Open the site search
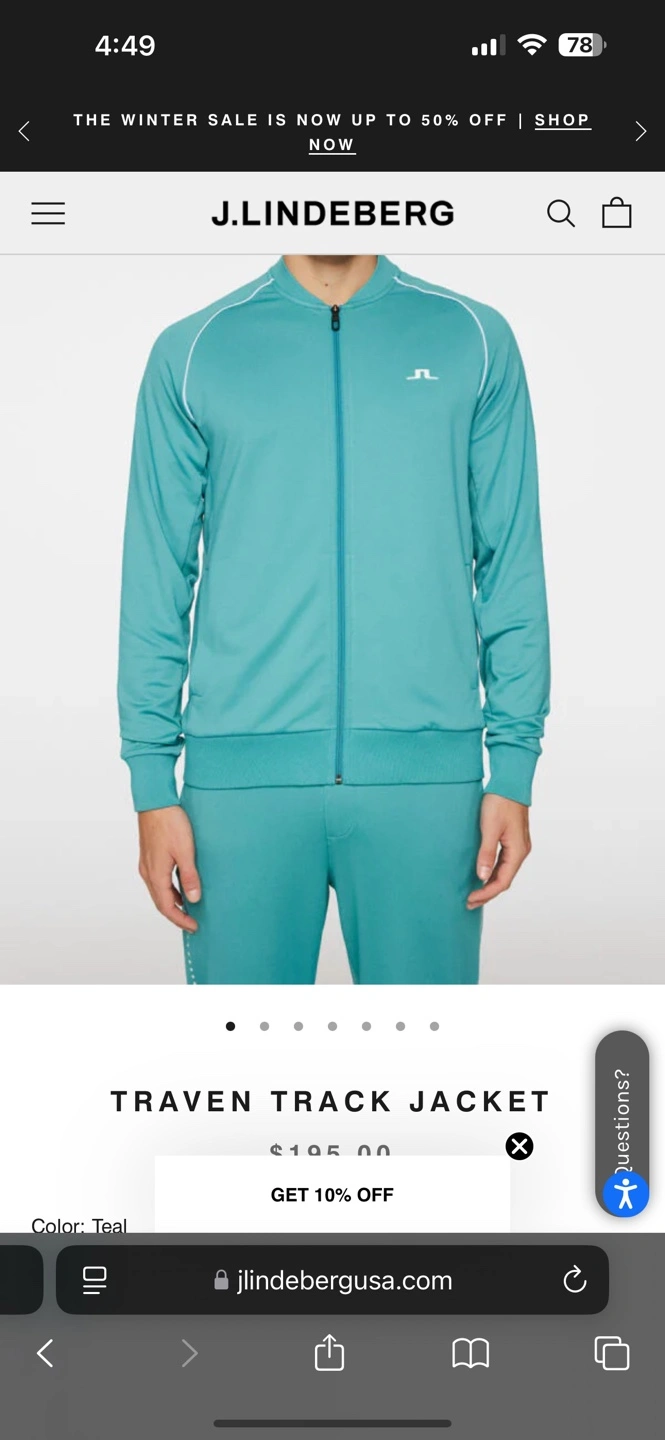The width and height of the screenshot is (665, 1440). (x=560, y=213)
